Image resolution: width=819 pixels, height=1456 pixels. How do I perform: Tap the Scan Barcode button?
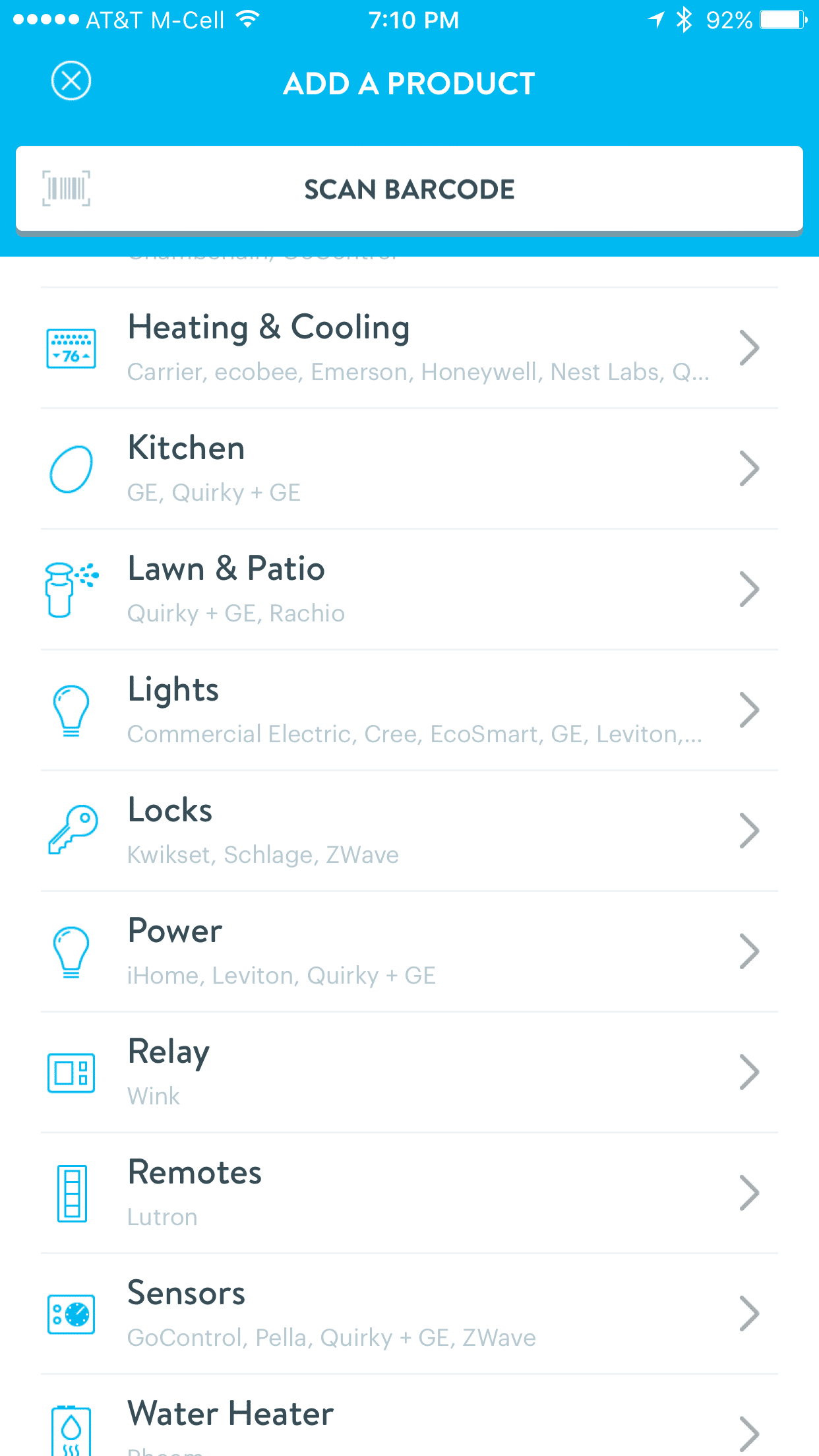[x=409, y=189]
